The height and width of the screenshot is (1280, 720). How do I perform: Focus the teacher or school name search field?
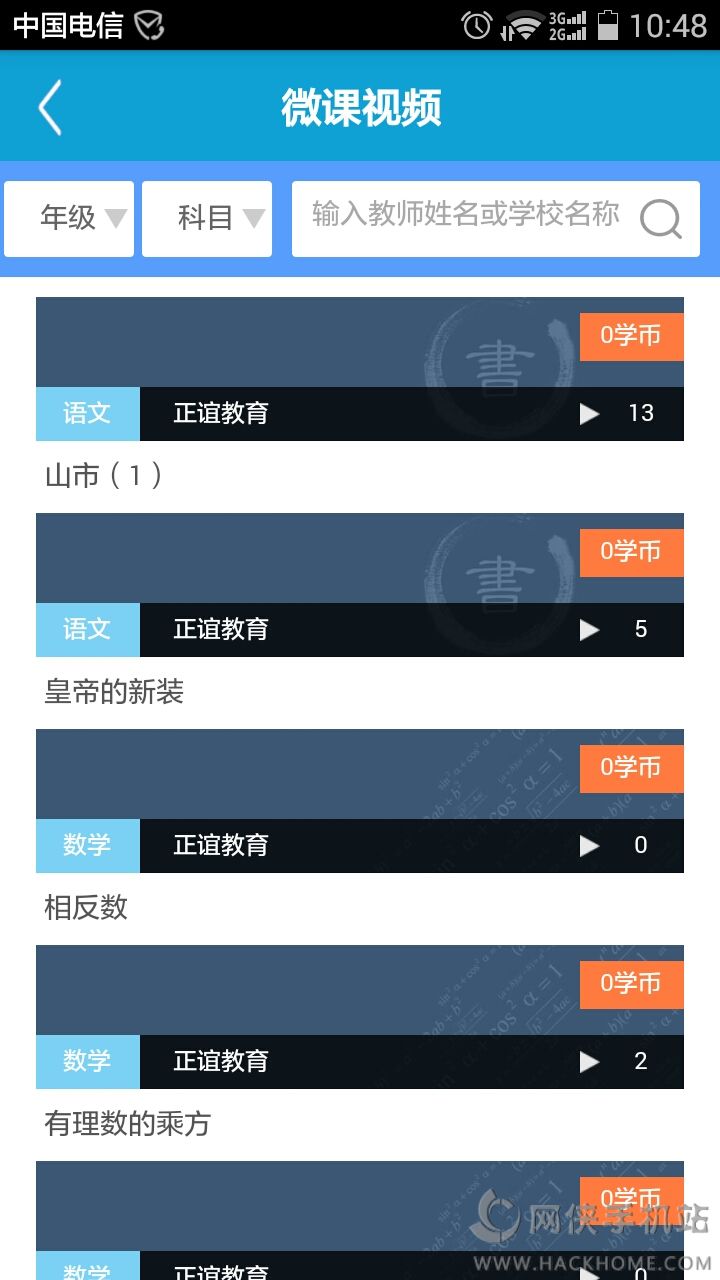pyautogui.click(x=465, y=216)
